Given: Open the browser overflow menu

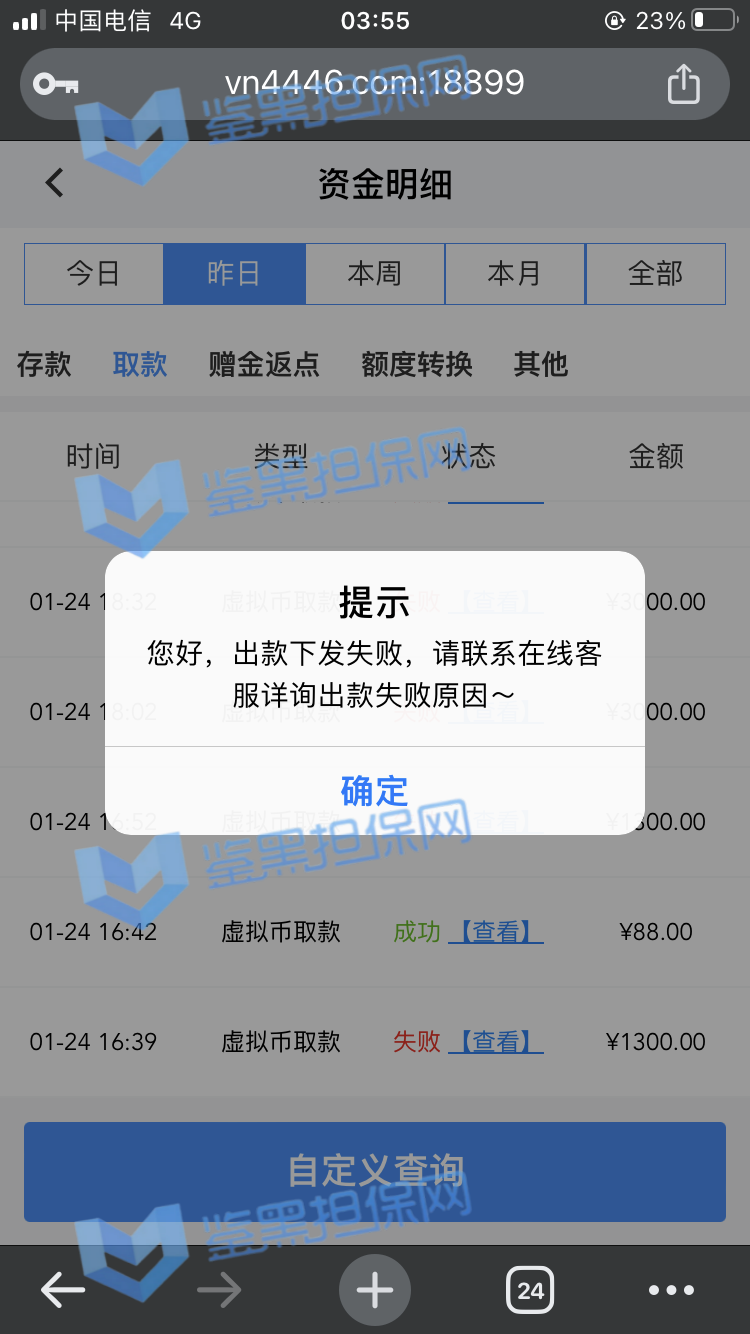Looking at the screenshot, I should click(671, 1291).
